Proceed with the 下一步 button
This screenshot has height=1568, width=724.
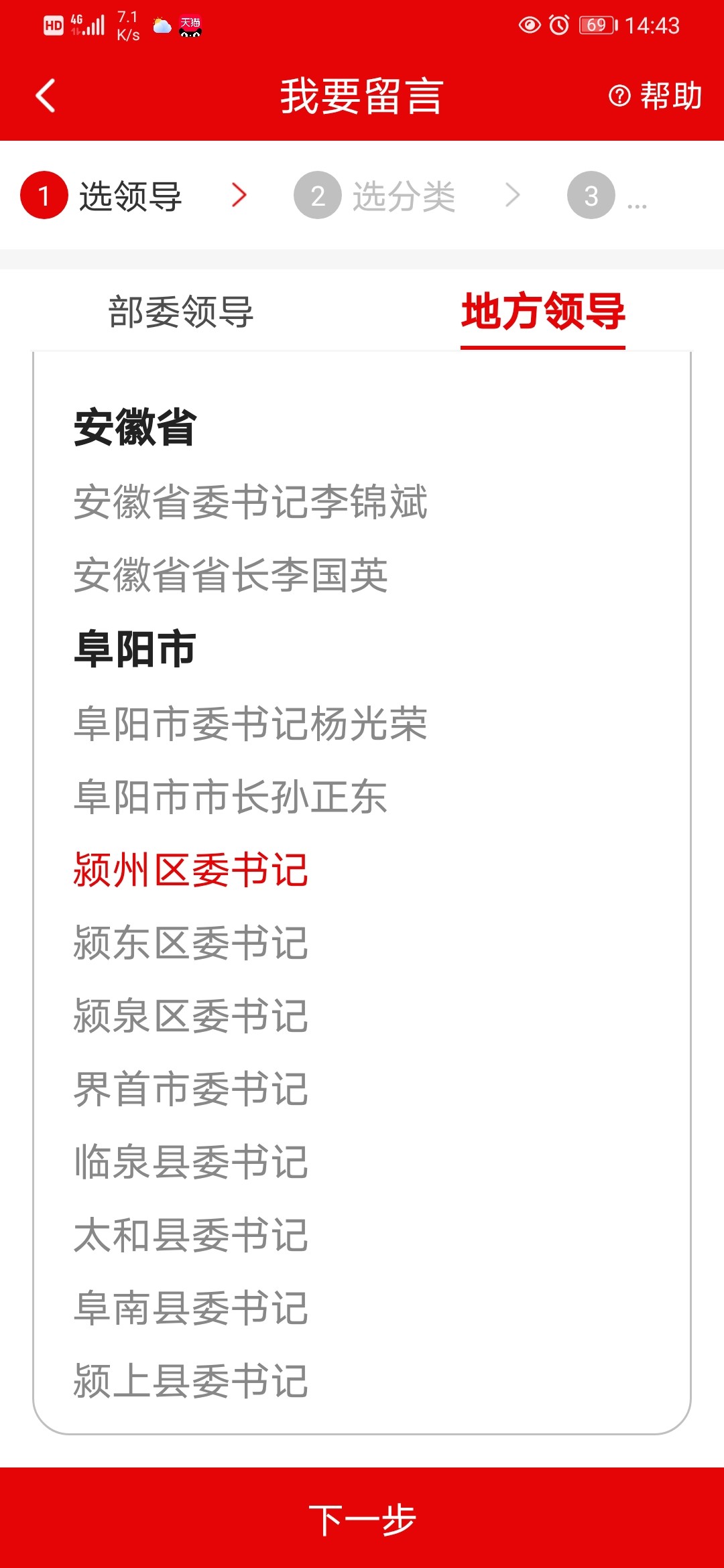(362, 1518)
